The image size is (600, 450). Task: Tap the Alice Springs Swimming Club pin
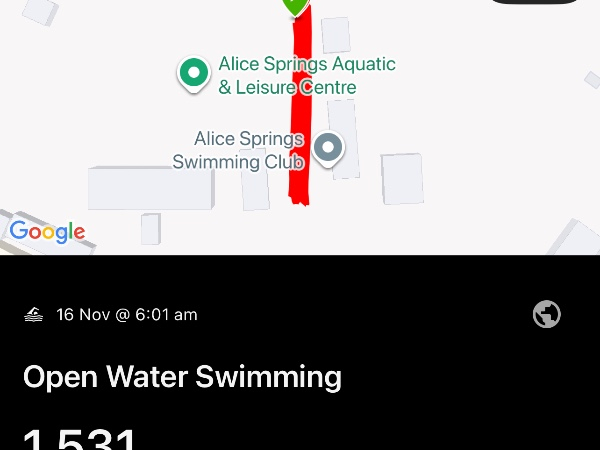328,149
